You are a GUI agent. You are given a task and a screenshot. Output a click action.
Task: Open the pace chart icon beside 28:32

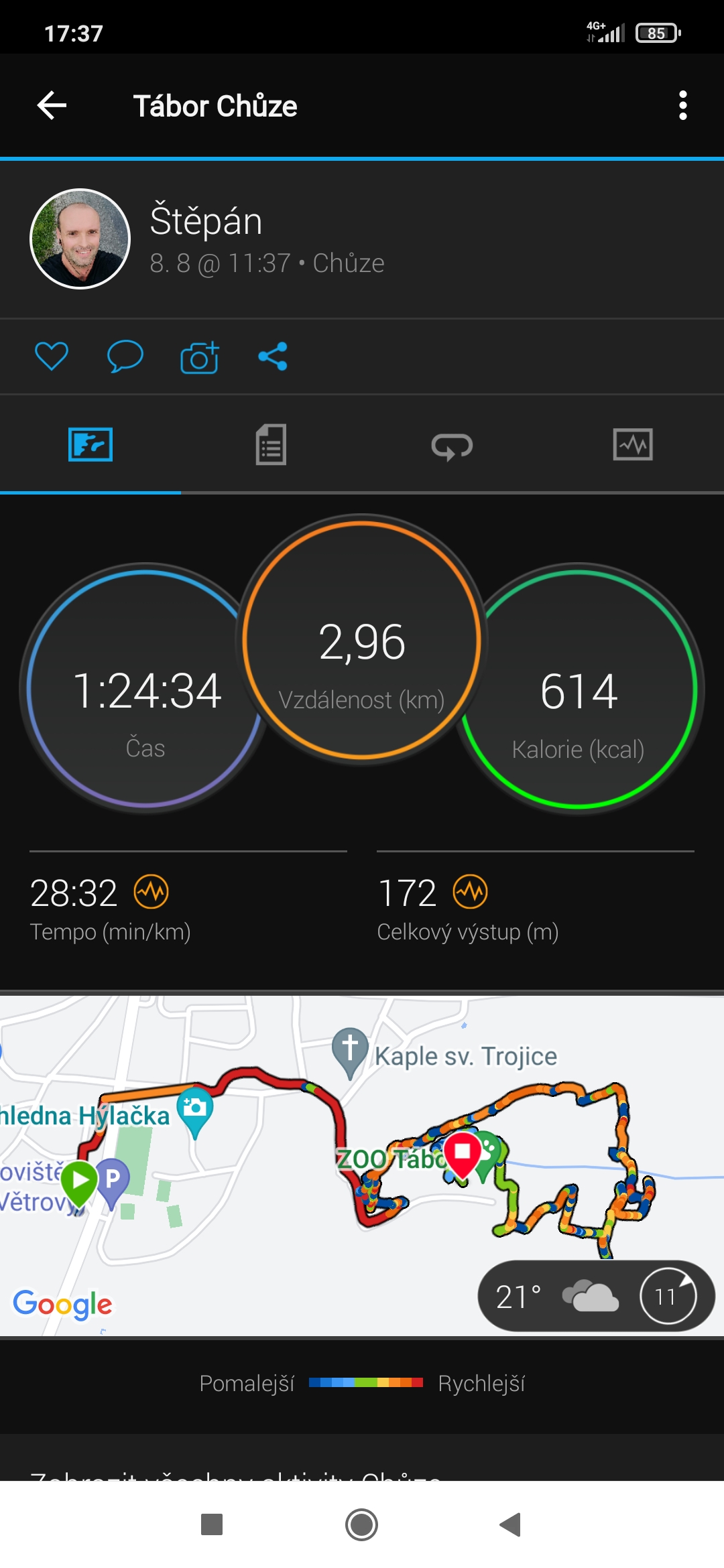[x=152, y=892]
